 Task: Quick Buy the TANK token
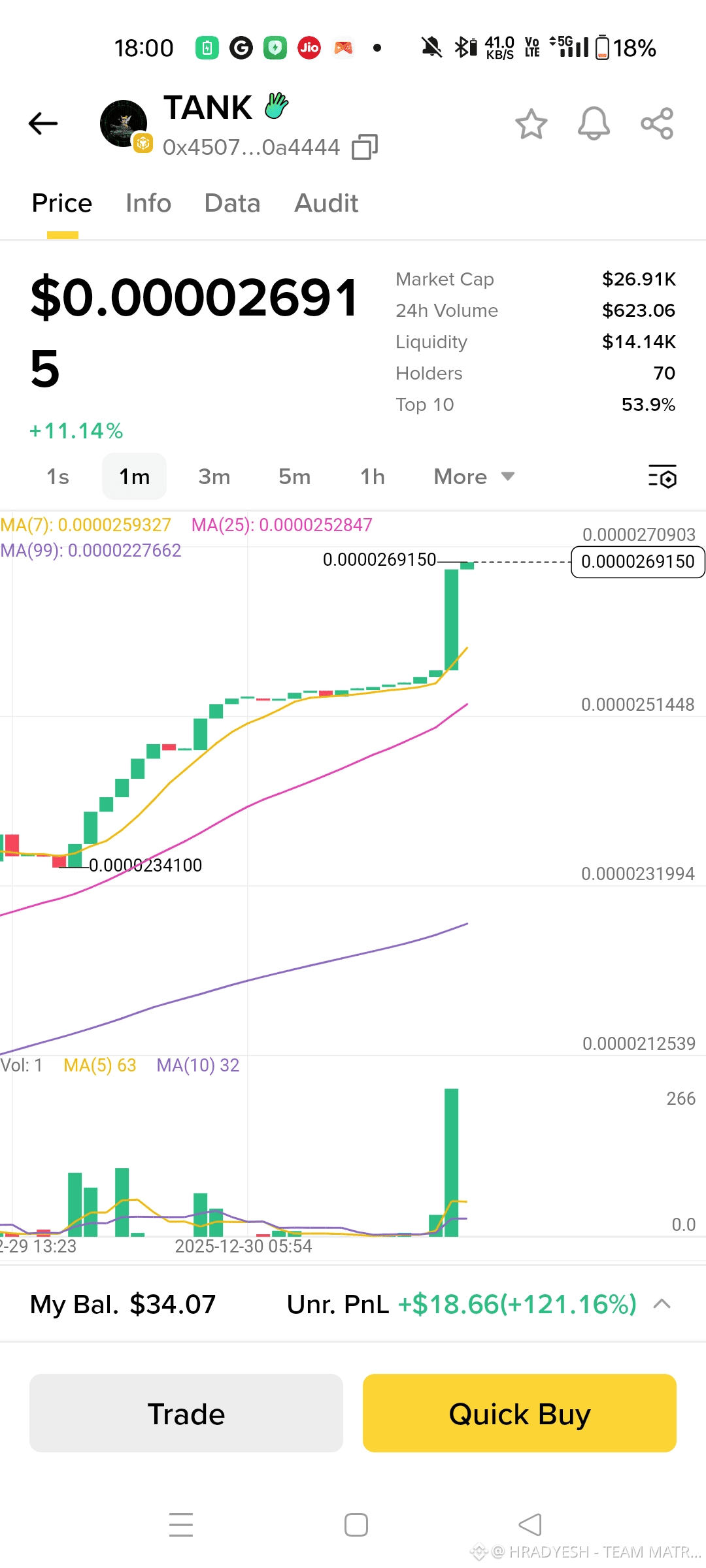coord(520,1413)
